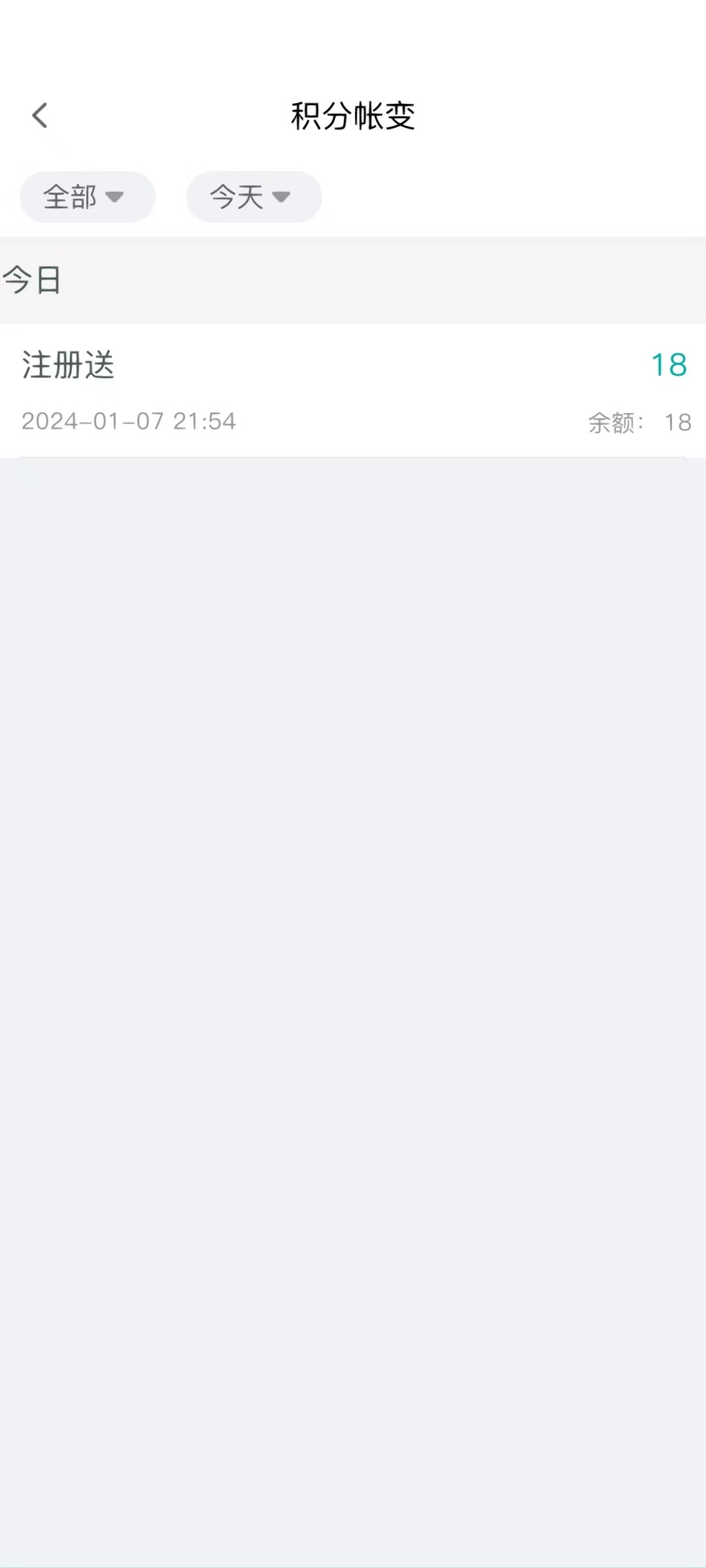This screenshot has height=1568, width=706.
Task: Go back from the 积分帐变 page
Action: tap(40, 116)
